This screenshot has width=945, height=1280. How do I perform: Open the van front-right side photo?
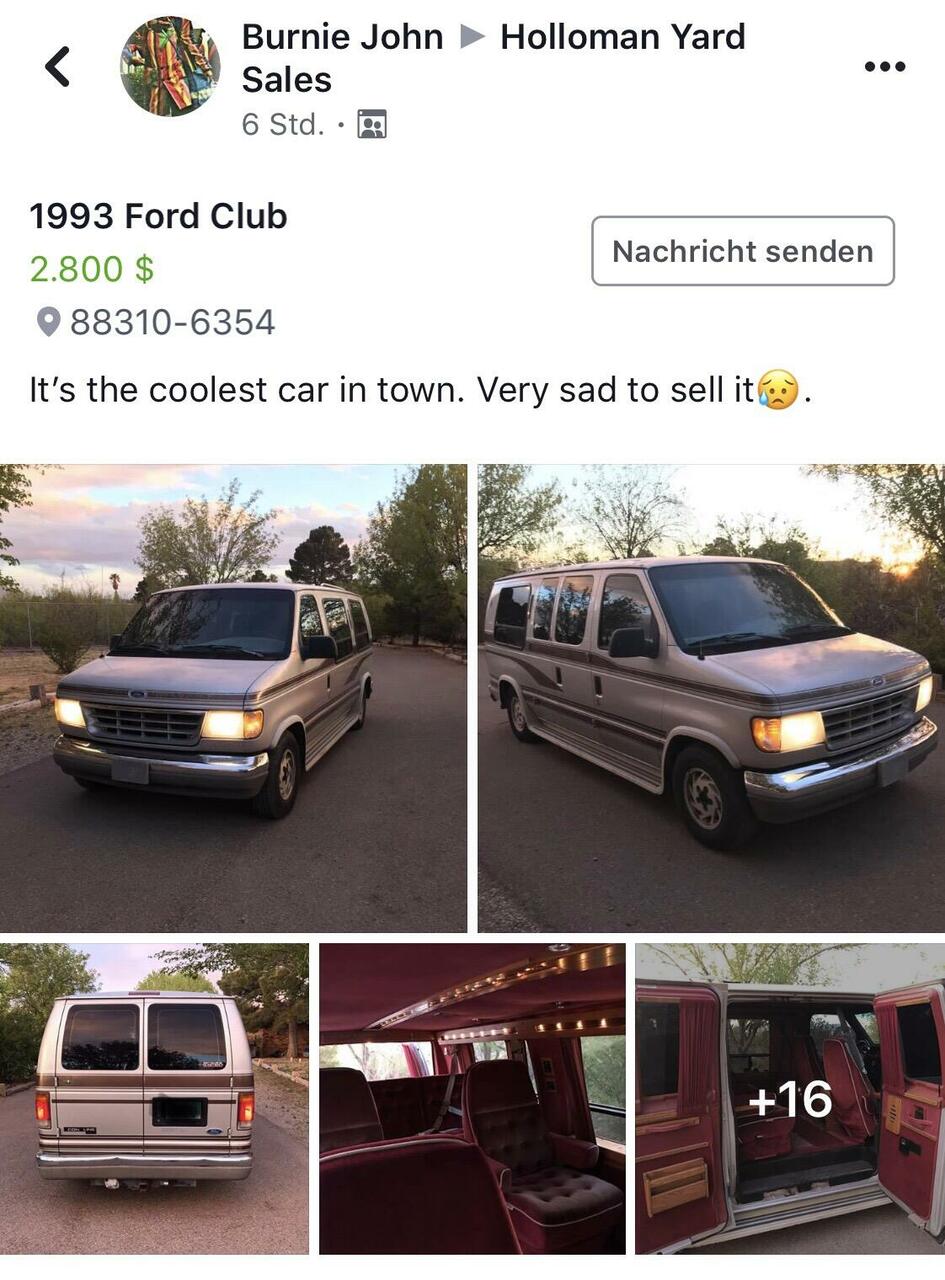coord(710,698)
